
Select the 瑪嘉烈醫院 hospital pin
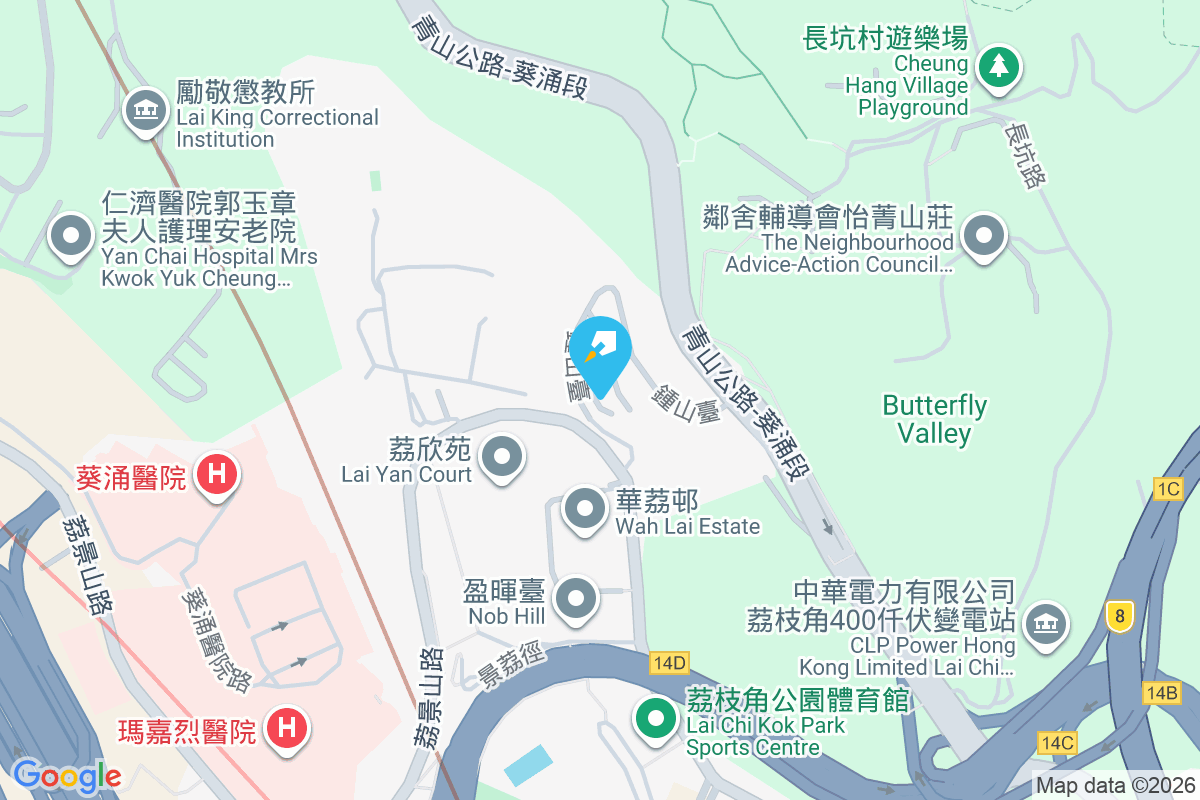pos(286,728)
